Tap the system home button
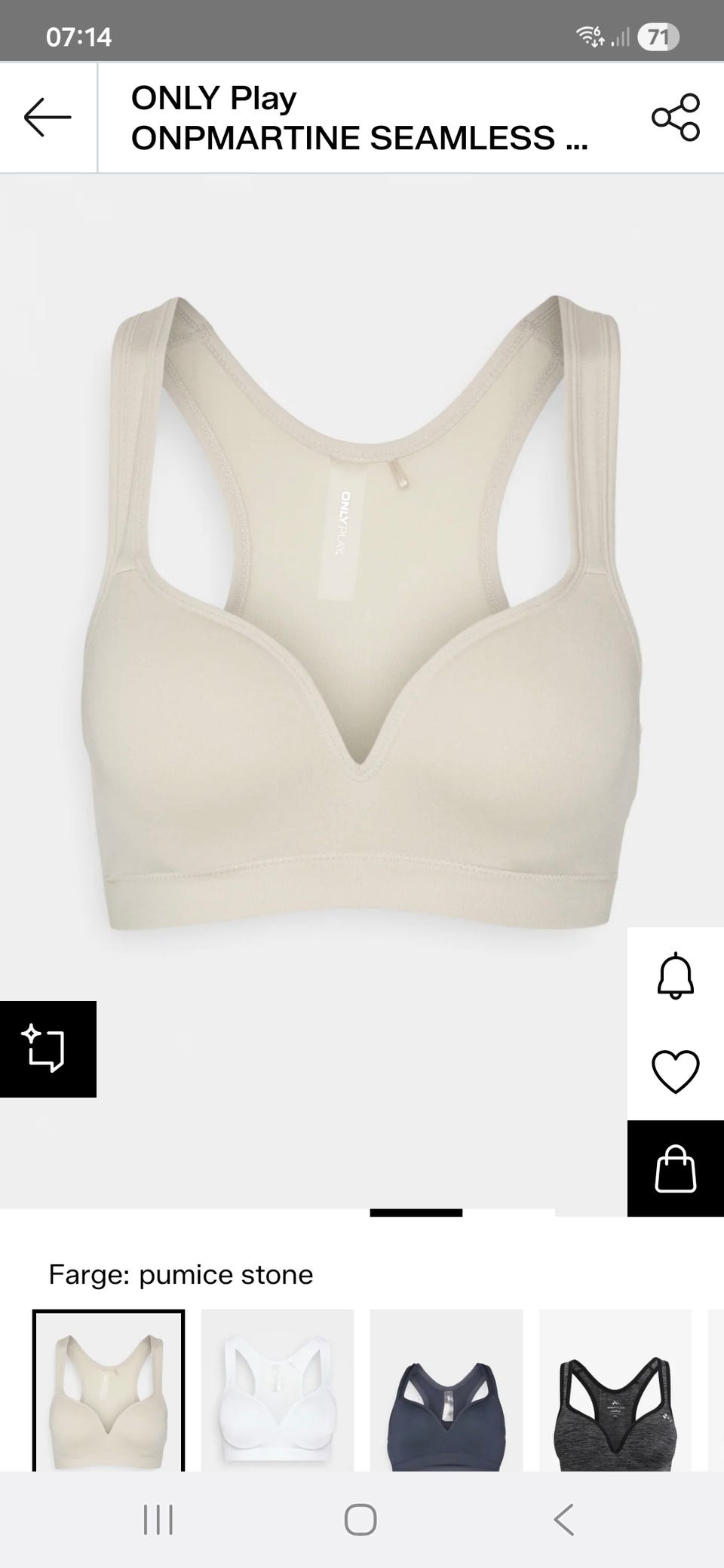 [x=360, y=1520]
